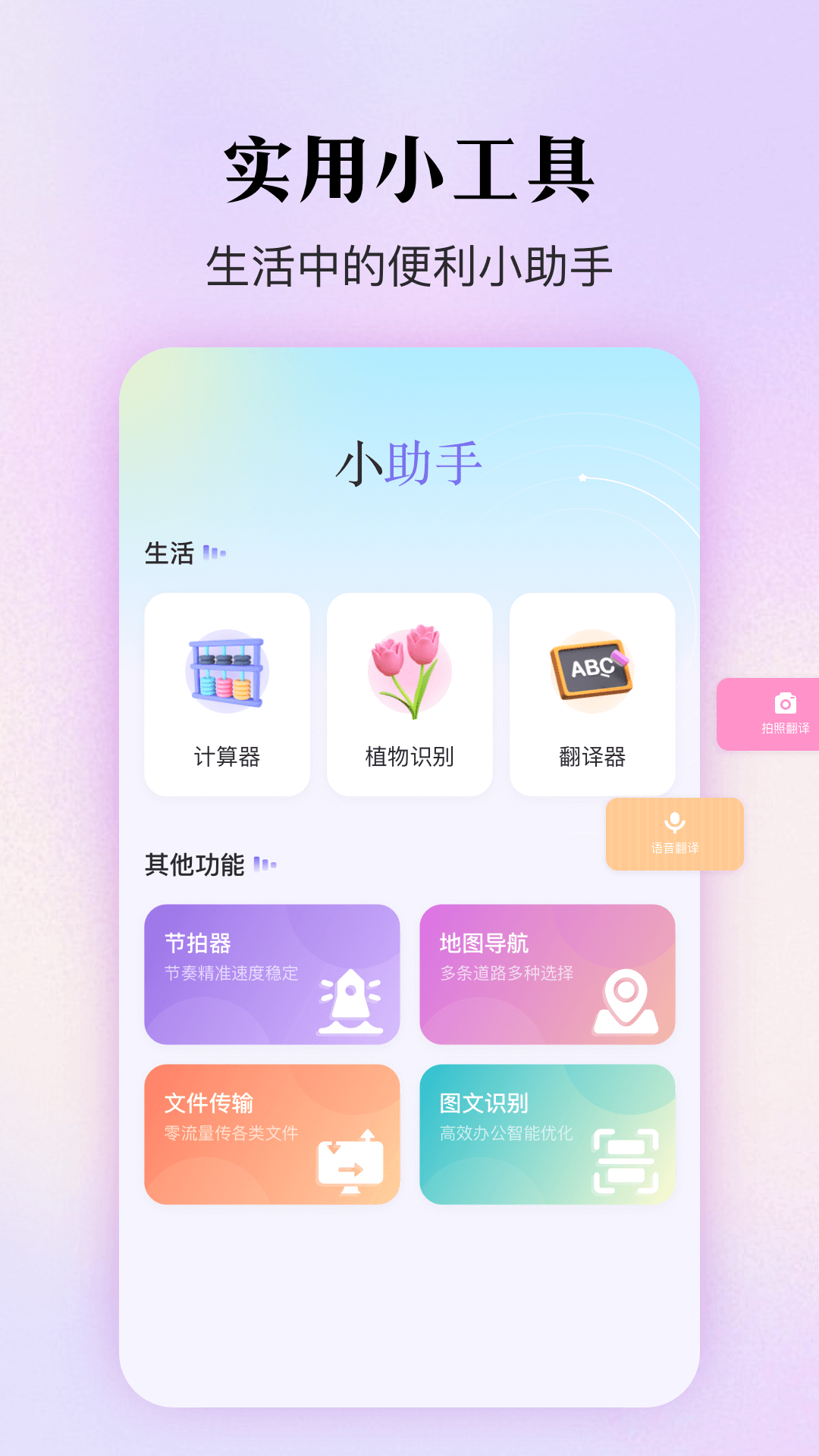Select the metronome icon in 节拍器 card
Image resolution: width=819 pixels, height=1456 pixels.
pos(353,1001)
